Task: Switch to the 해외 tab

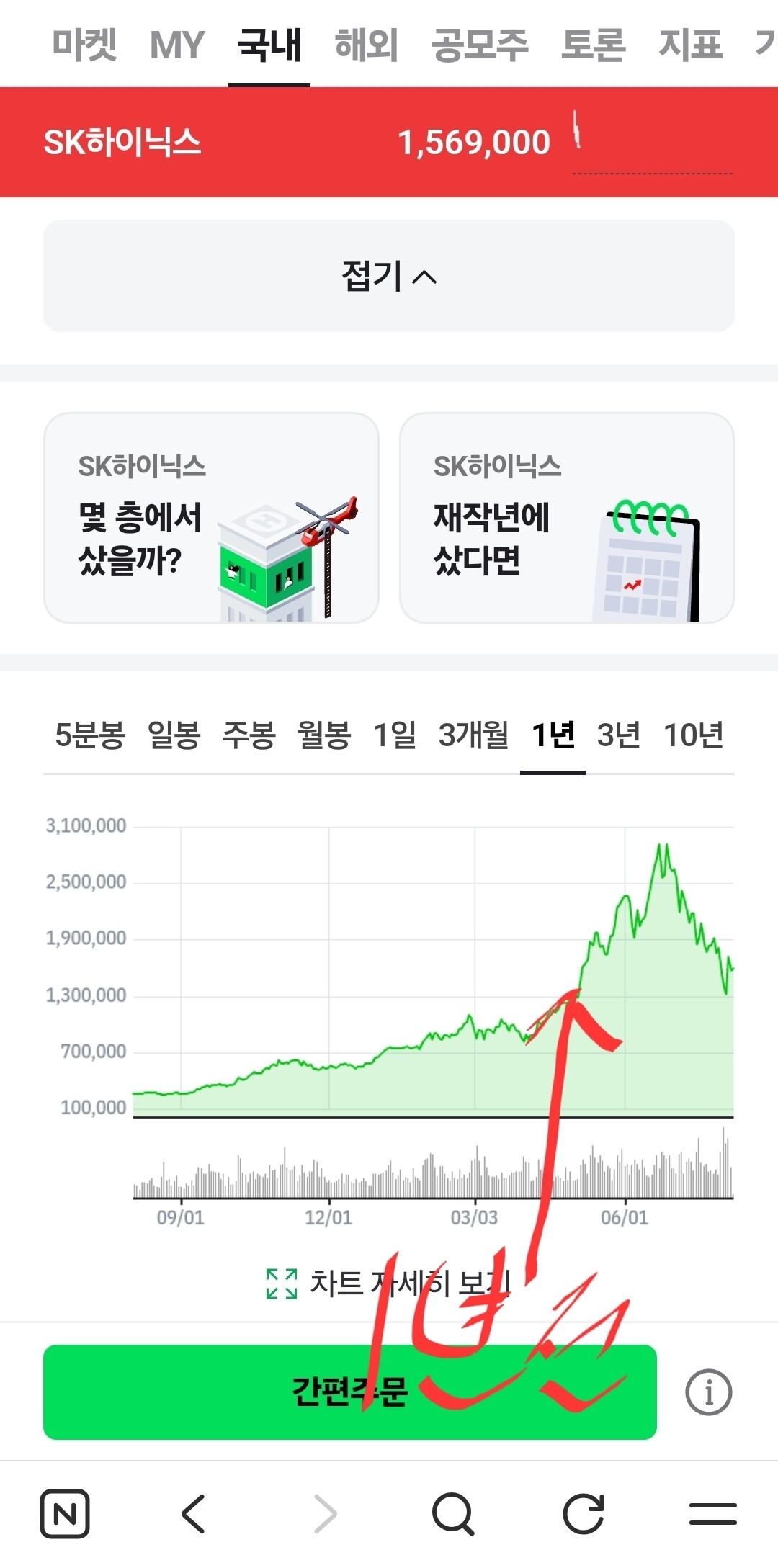Action: [367, 45]
